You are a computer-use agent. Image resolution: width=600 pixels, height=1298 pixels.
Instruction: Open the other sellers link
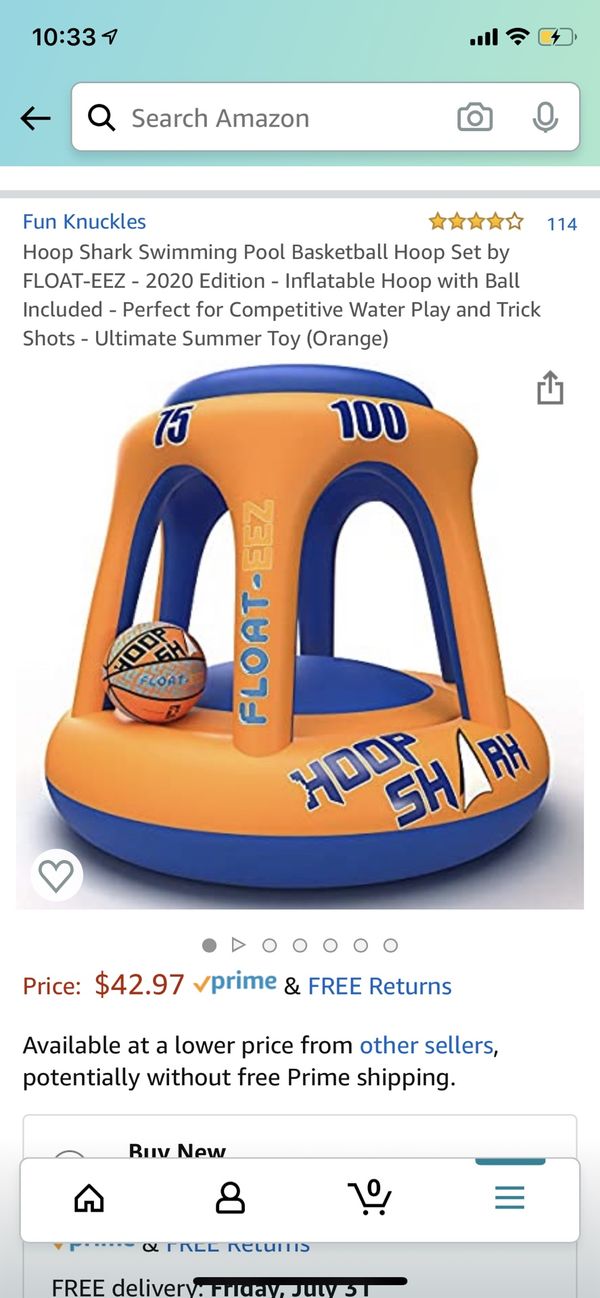426,1045
